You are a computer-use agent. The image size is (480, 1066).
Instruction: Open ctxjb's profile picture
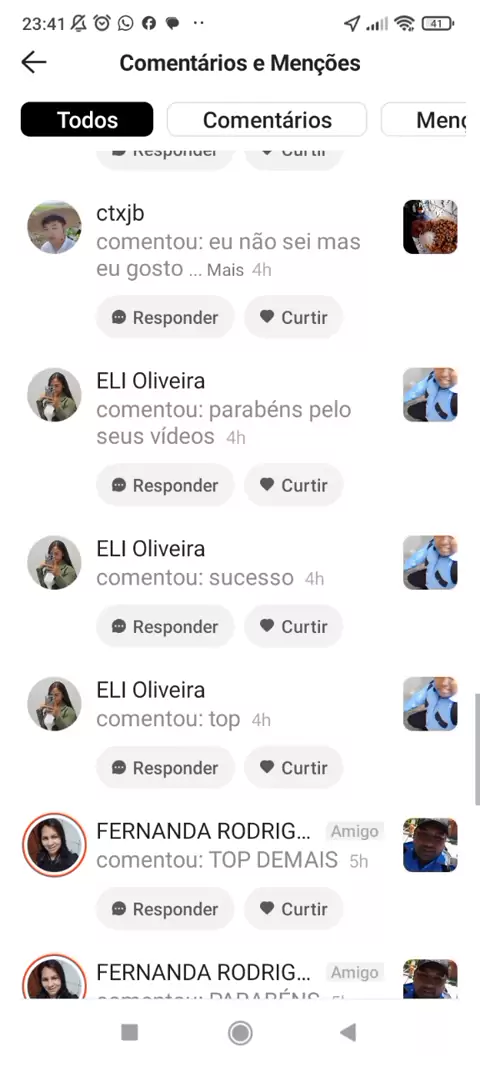click(54, 227)
